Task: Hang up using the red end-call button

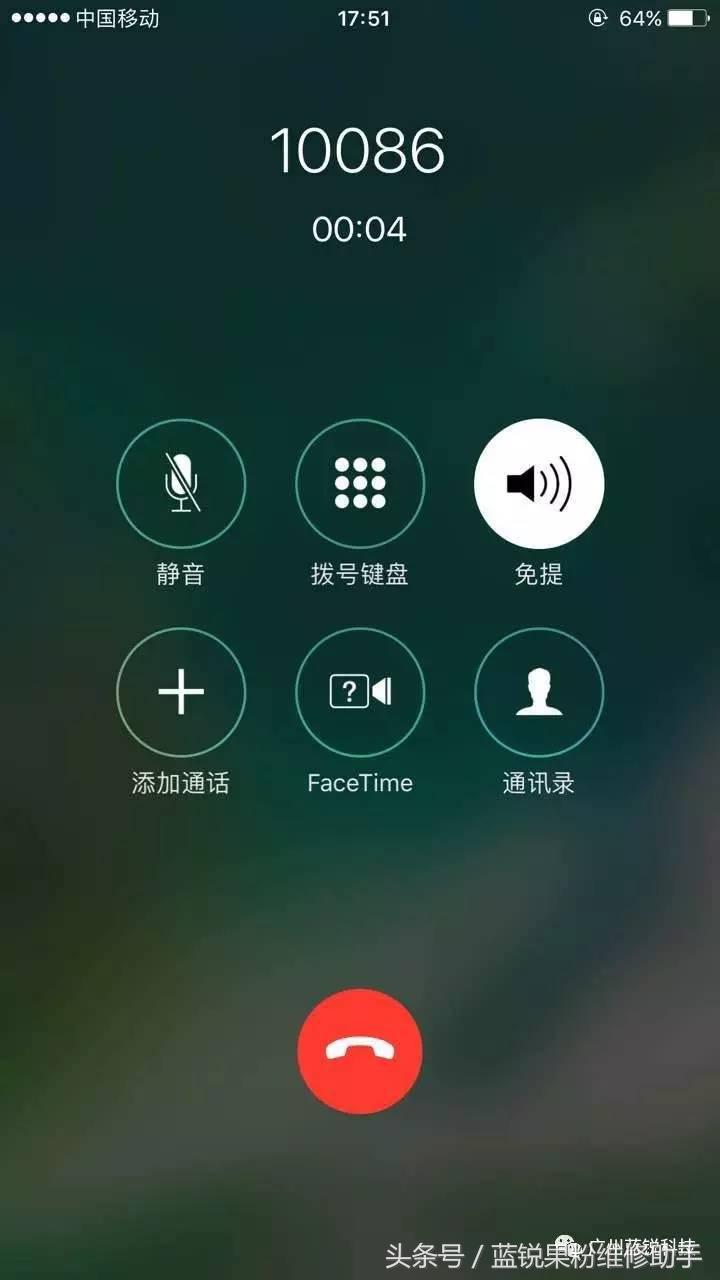Action: tap(360, 1050)
